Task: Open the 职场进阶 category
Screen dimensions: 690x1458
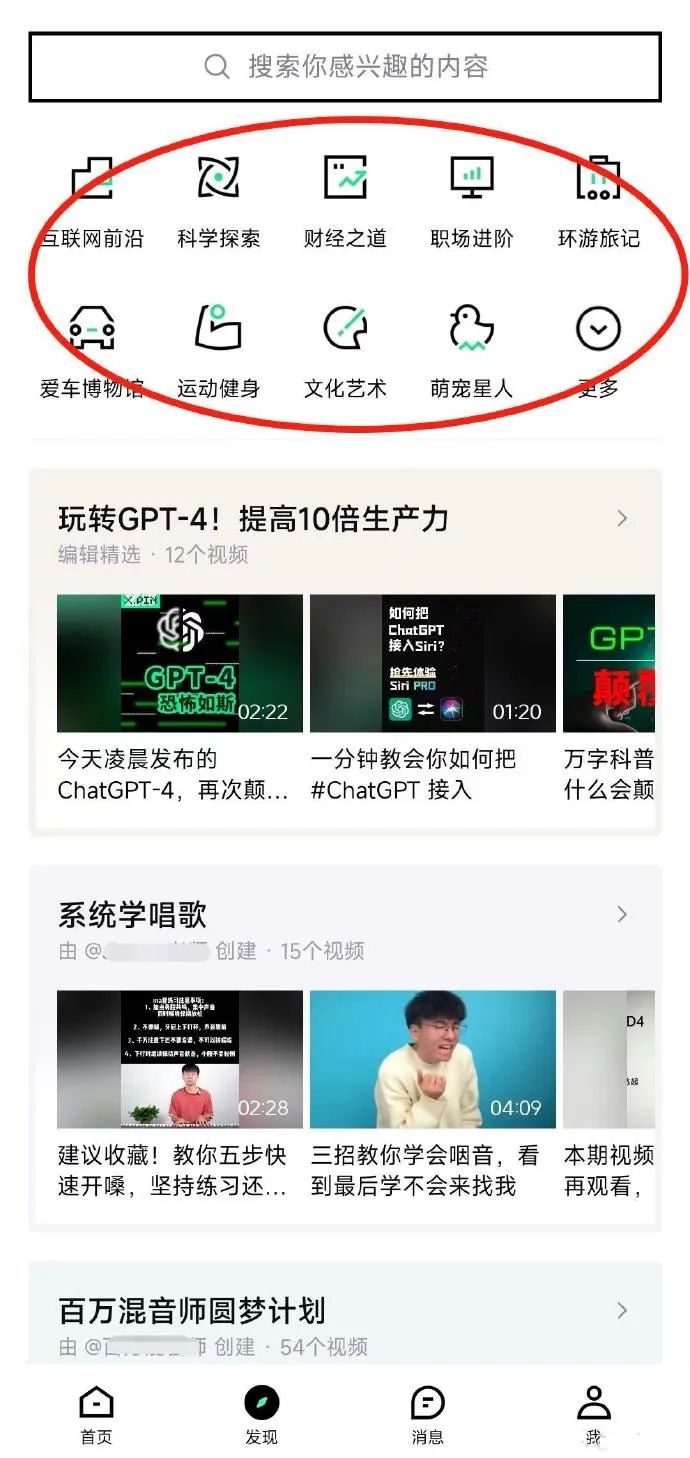Action: [x=472, y=198]
